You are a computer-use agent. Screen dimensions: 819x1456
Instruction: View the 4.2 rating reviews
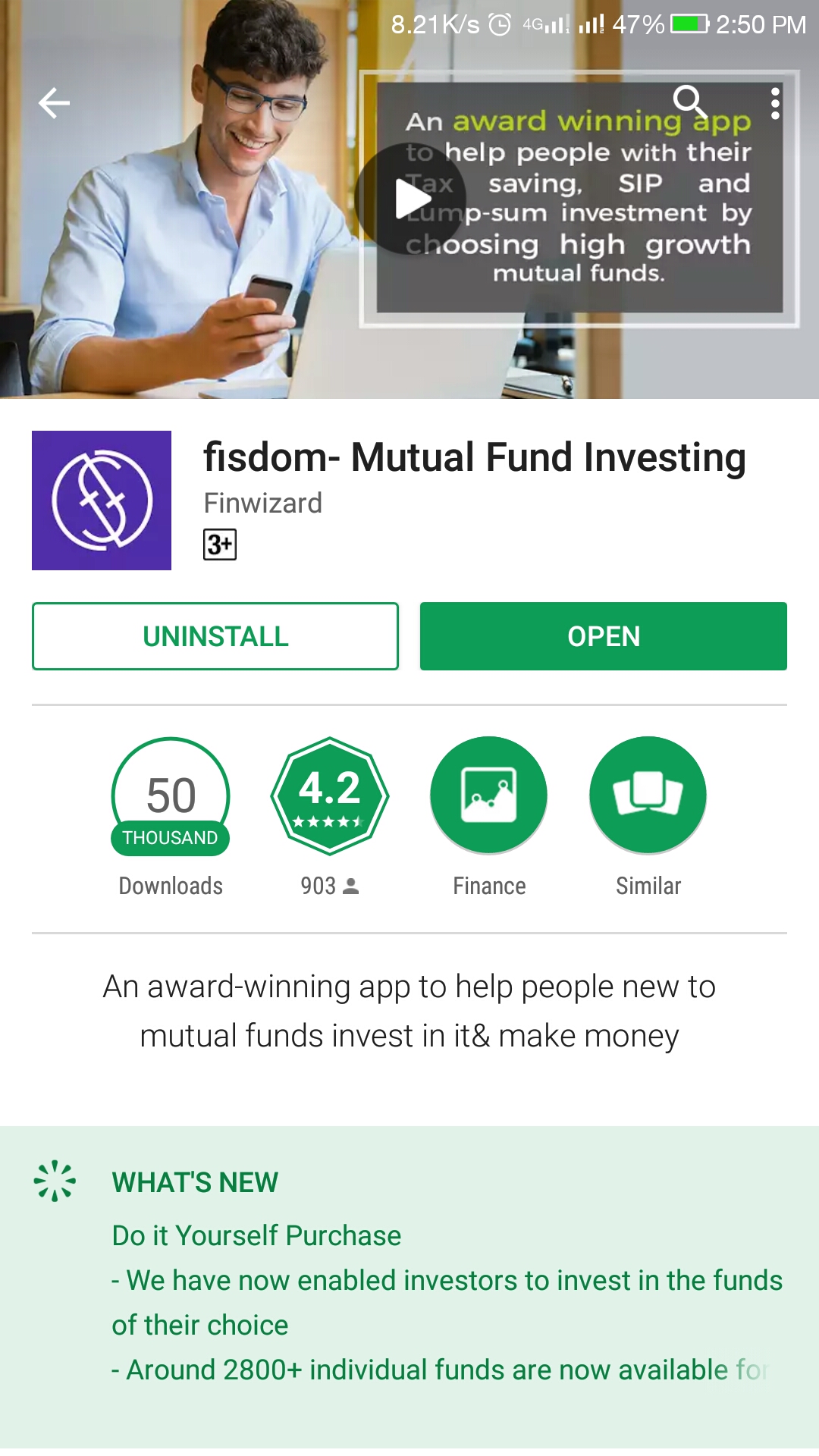[x=330, y=796]
